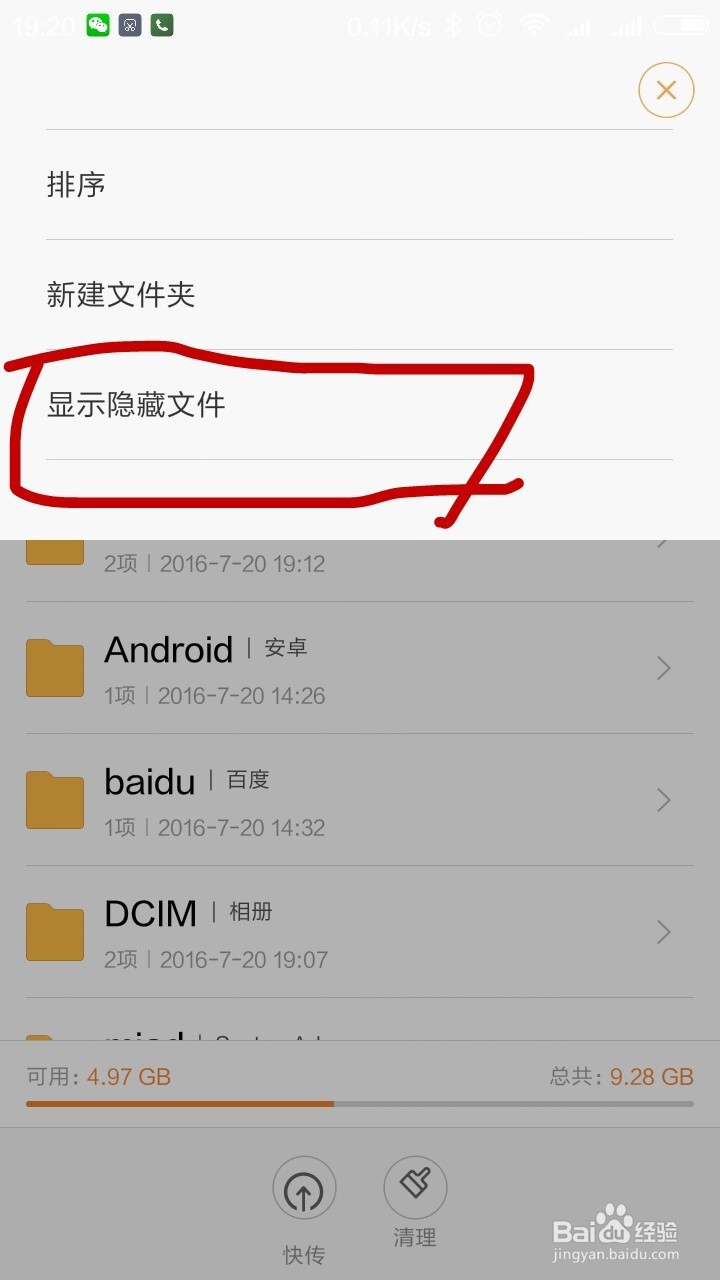
Task: Expand the baidu folder with its chevron
Action: [663, 800]
